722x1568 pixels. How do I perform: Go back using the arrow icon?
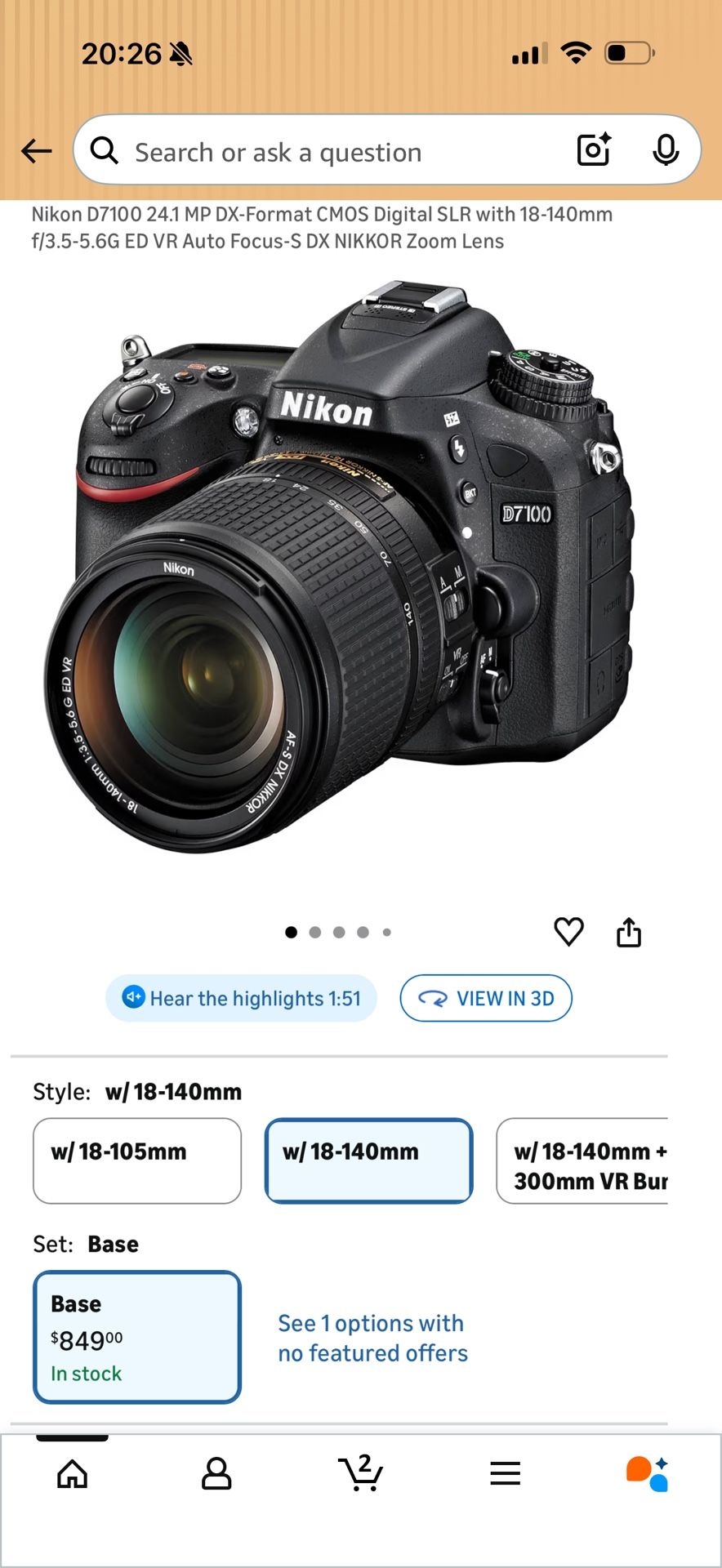coord(37,150)
